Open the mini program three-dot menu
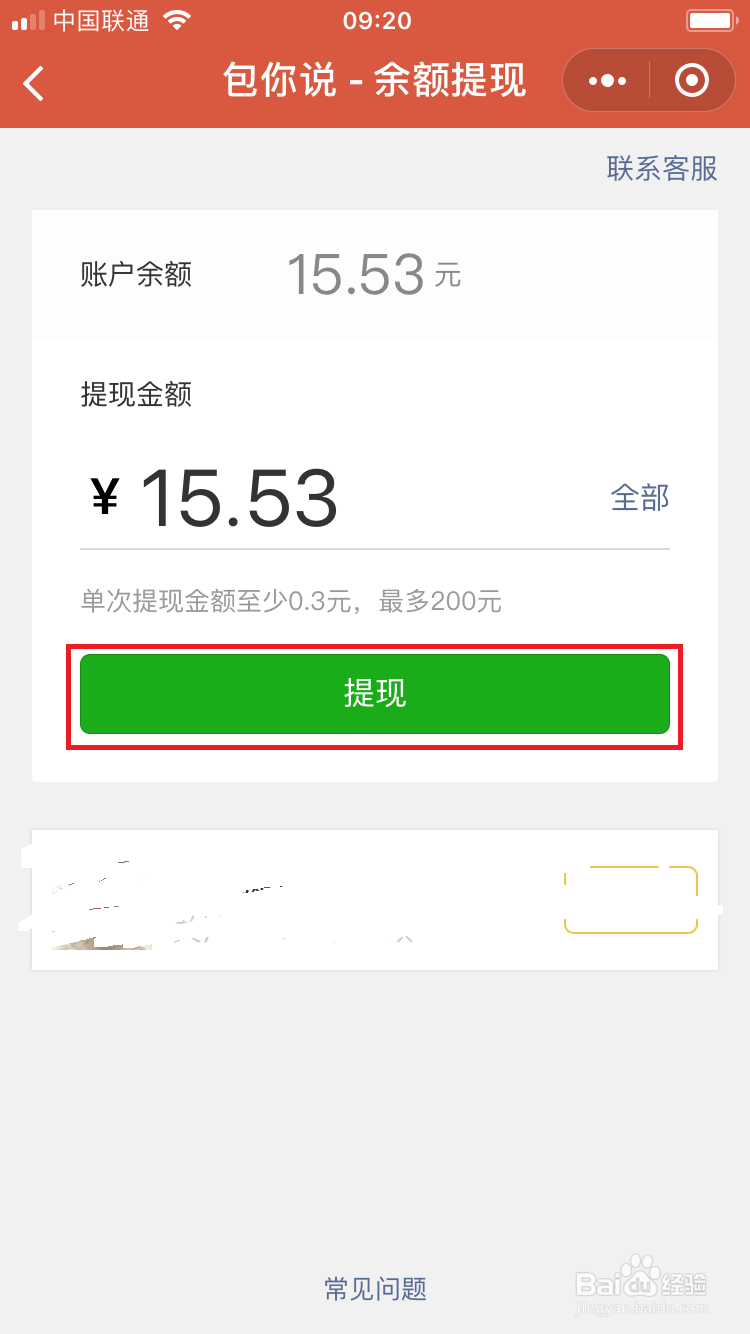 click(607, 80)
